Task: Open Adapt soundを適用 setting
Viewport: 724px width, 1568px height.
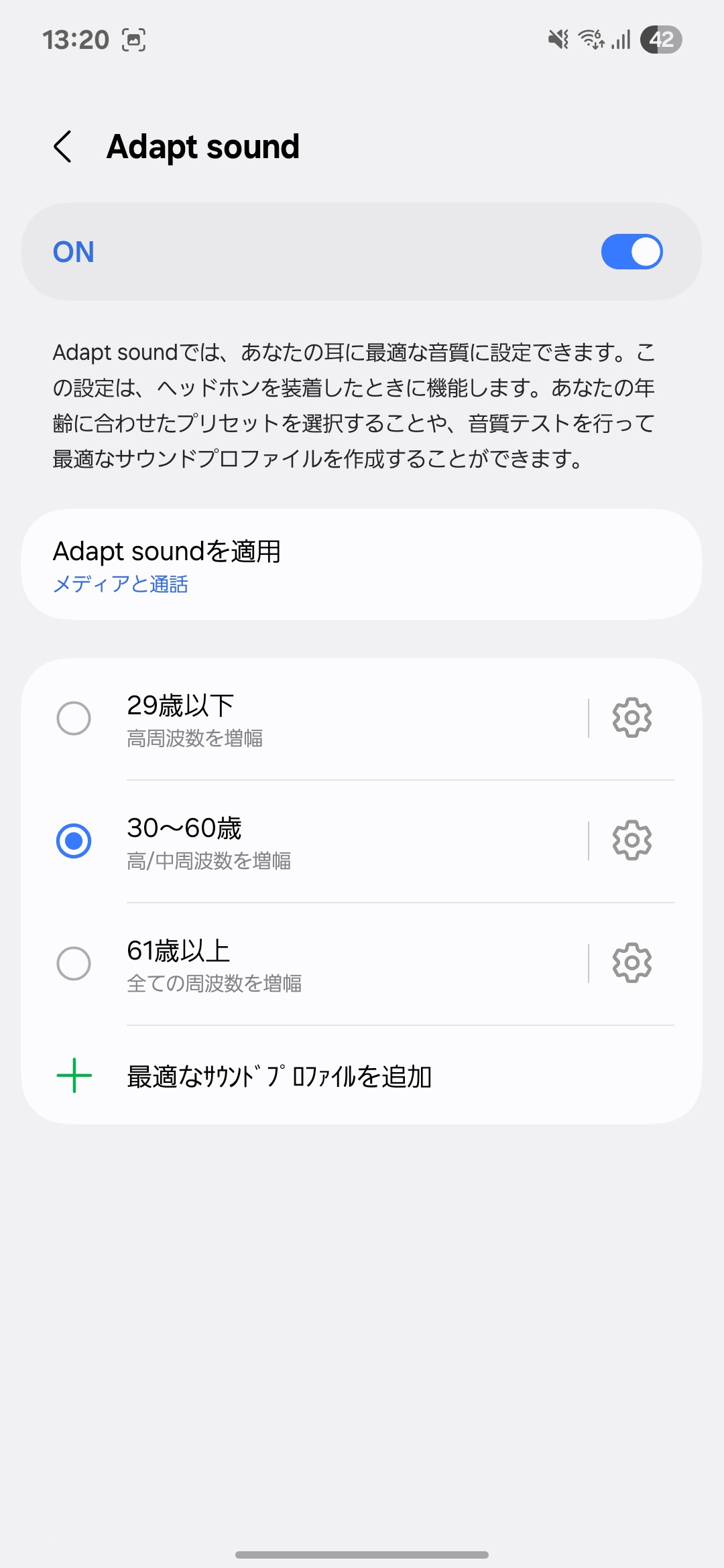Action: [x=362, y=564]
